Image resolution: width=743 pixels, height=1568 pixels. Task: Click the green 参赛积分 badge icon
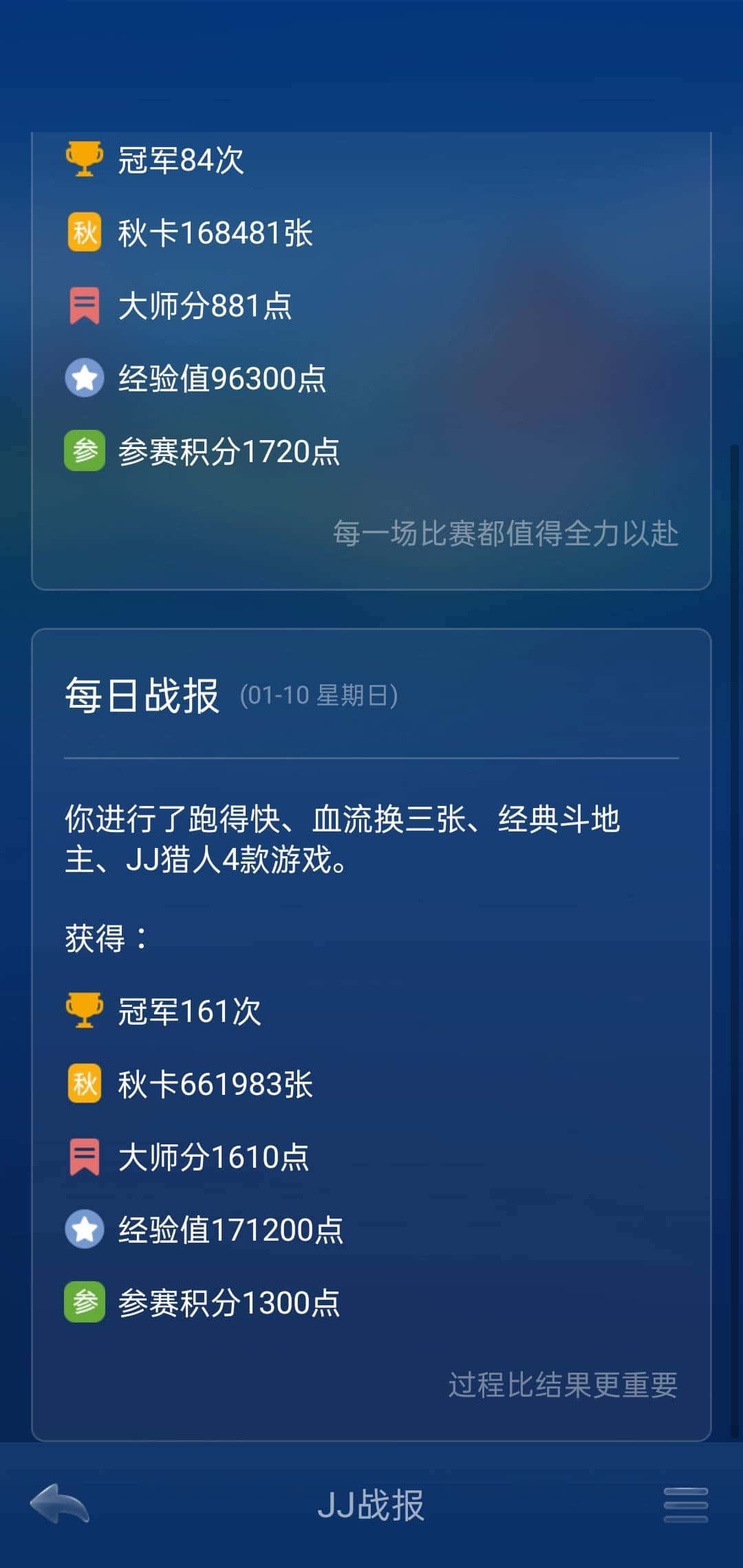(84, 450)
